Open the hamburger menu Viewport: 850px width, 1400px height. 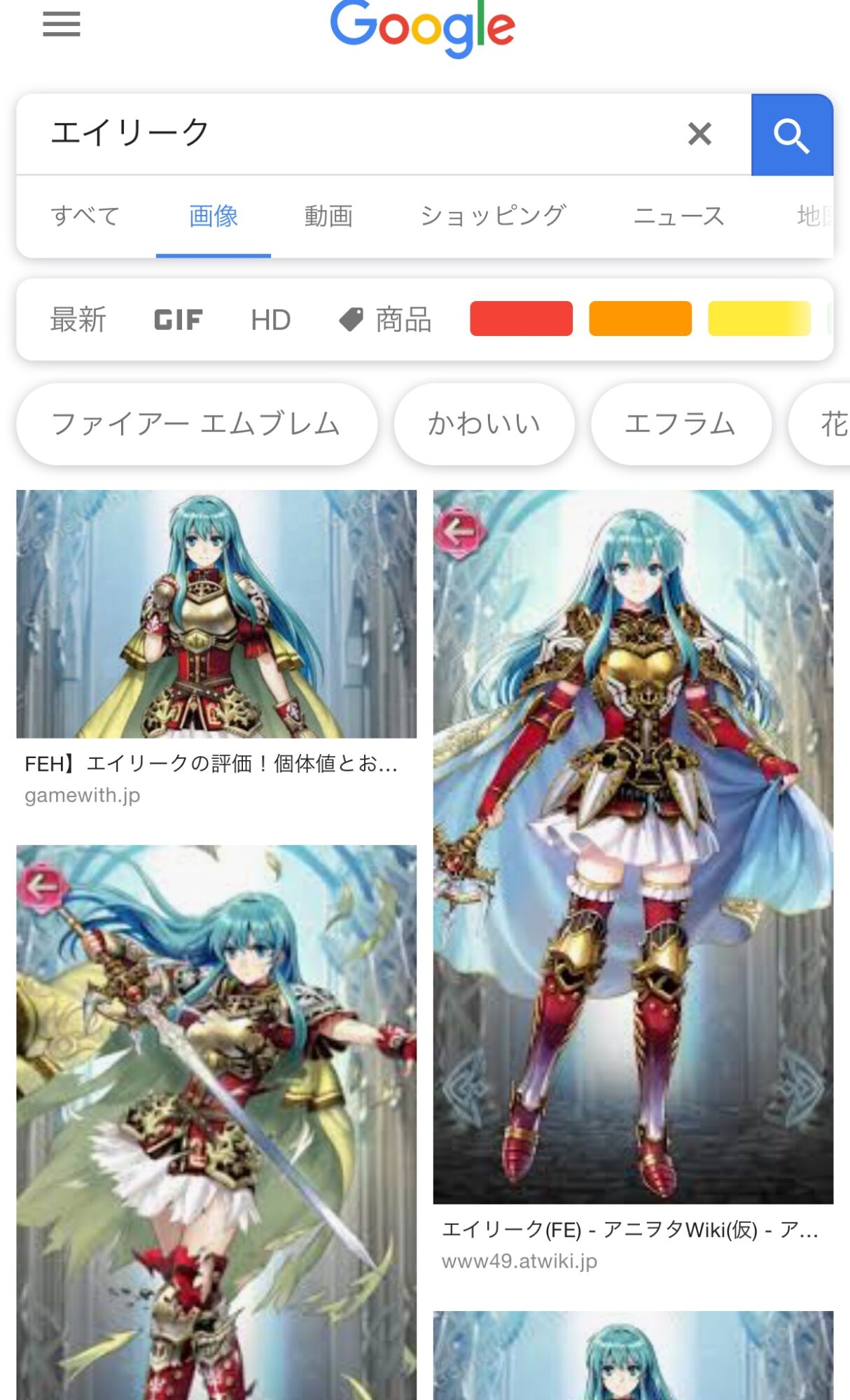(62, 24)
